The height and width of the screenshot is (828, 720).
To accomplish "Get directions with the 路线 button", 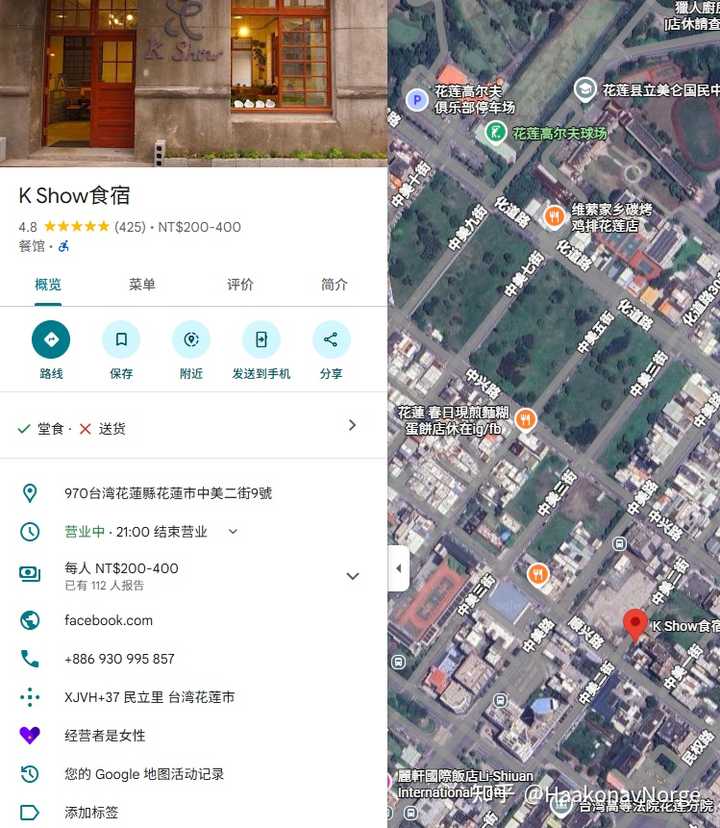I will [51, 340].
